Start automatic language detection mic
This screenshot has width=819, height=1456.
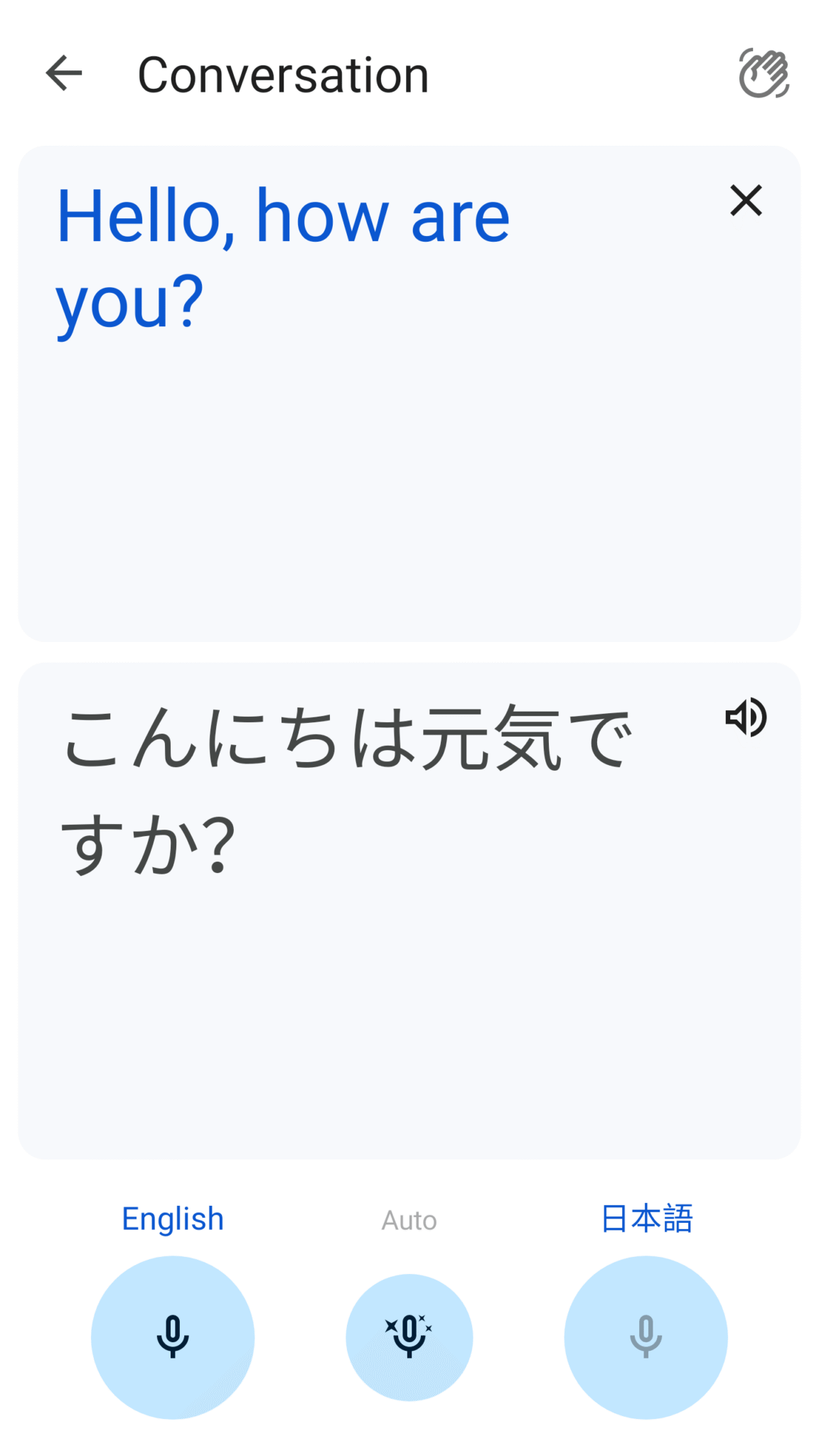tap(409, 1337)
